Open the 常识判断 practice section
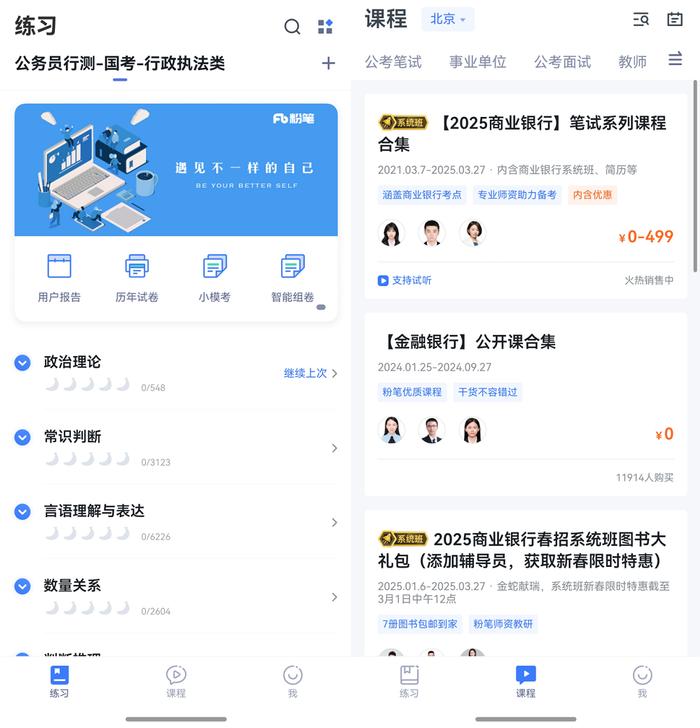This screenshot has width=700, height=728. pos(175,447)
